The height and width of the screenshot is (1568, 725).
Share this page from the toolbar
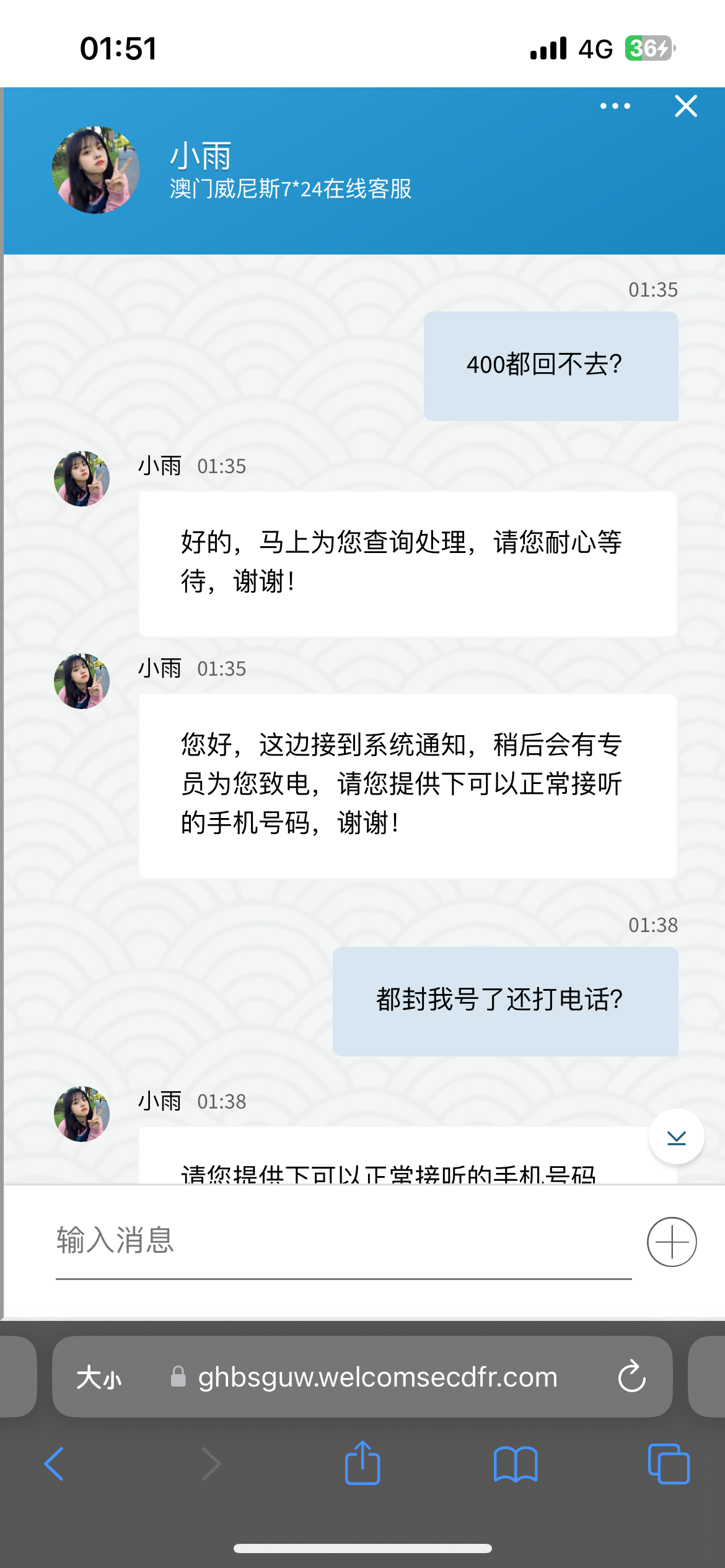(362, 1463)
